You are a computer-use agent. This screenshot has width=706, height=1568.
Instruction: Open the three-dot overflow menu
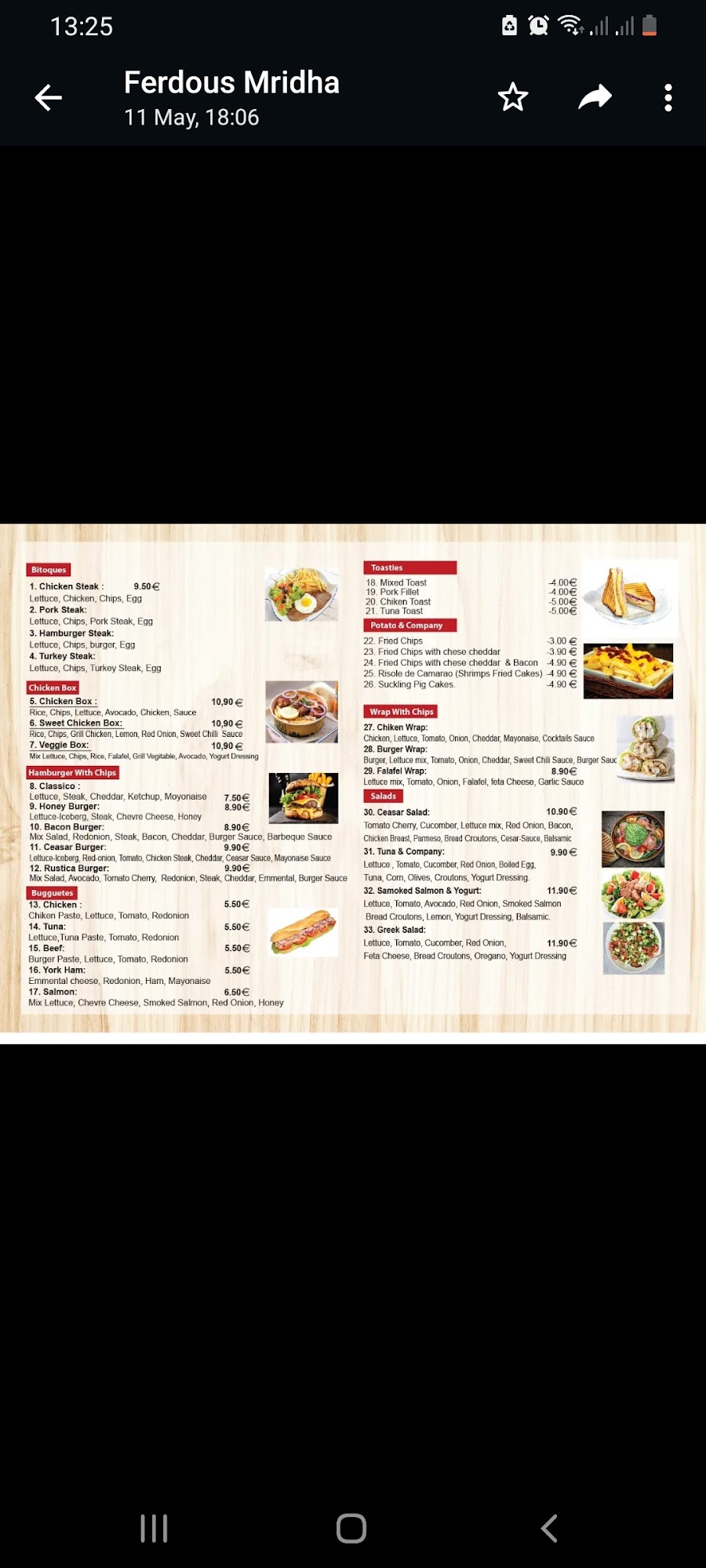668,98
